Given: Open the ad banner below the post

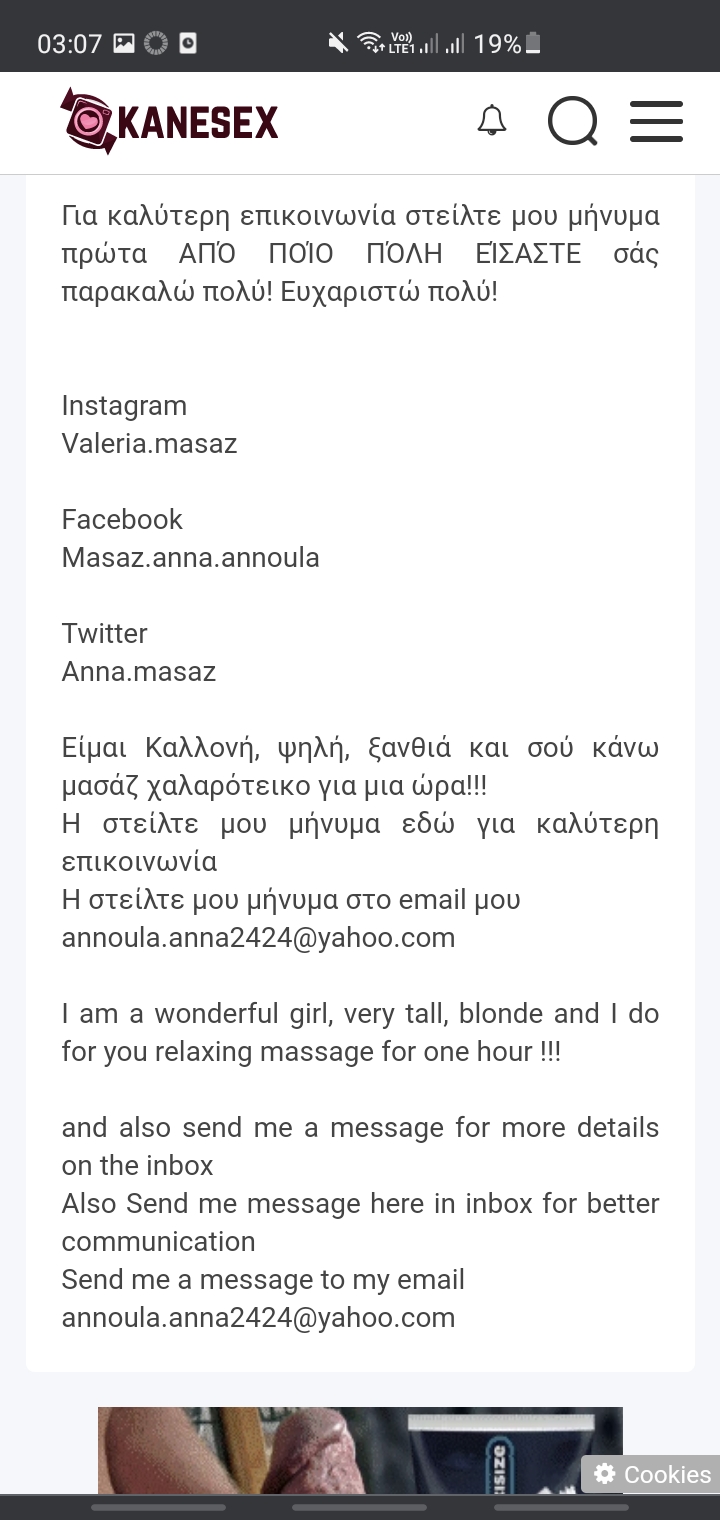Looking at the screenshot, I should pos(360,1450).
